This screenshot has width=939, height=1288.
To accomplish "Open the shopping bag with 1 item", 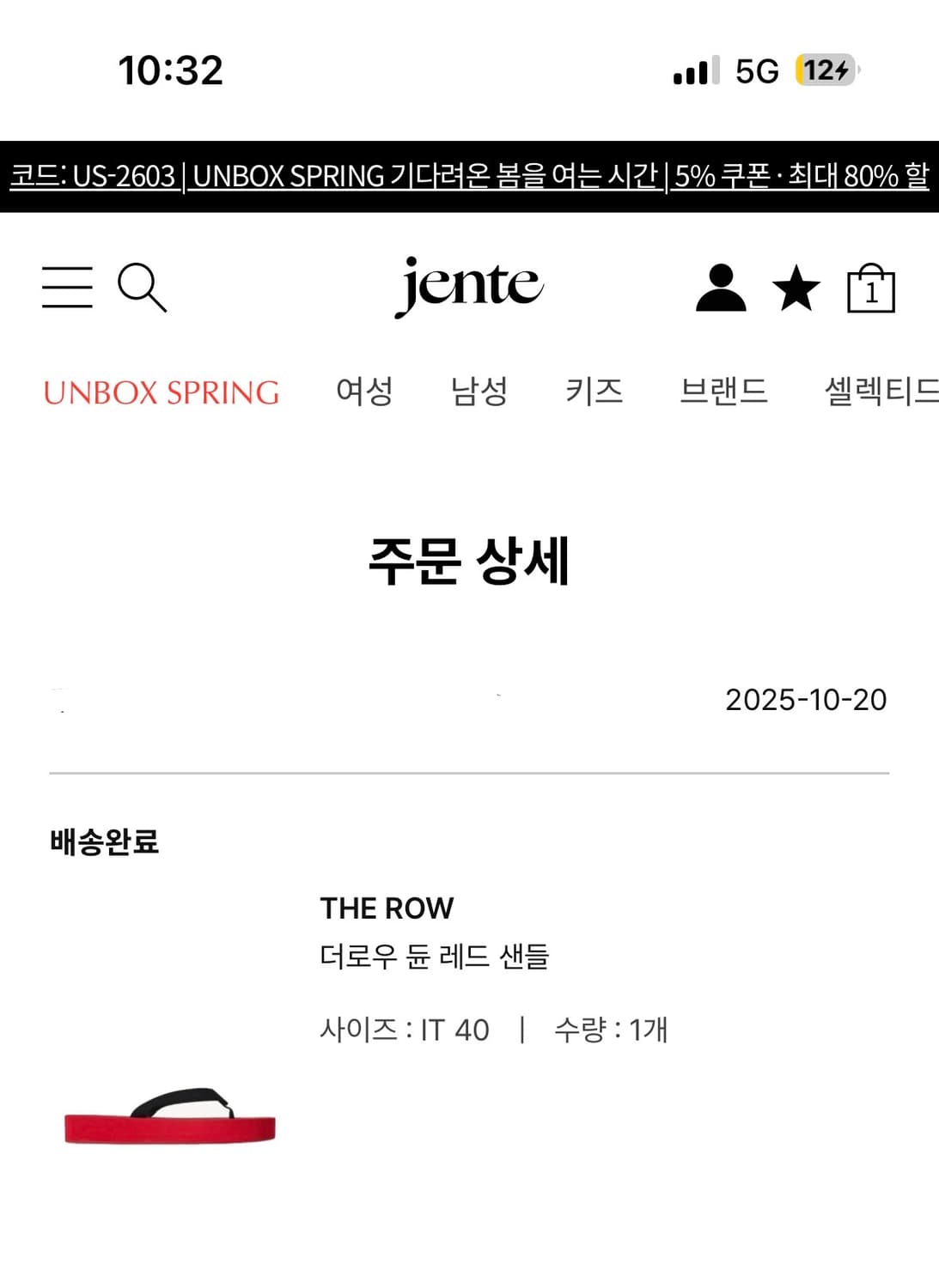I will pos(870,292).
